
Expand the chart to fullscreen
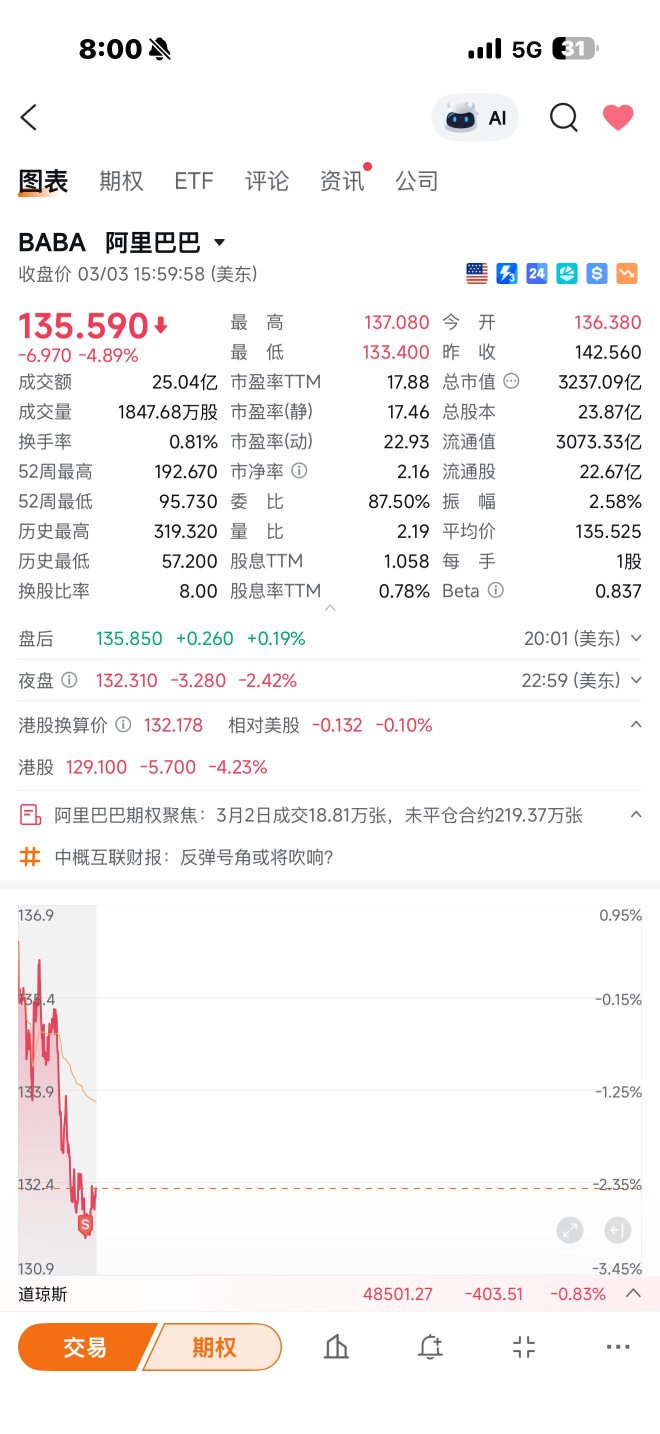(x=569, y=1230)
